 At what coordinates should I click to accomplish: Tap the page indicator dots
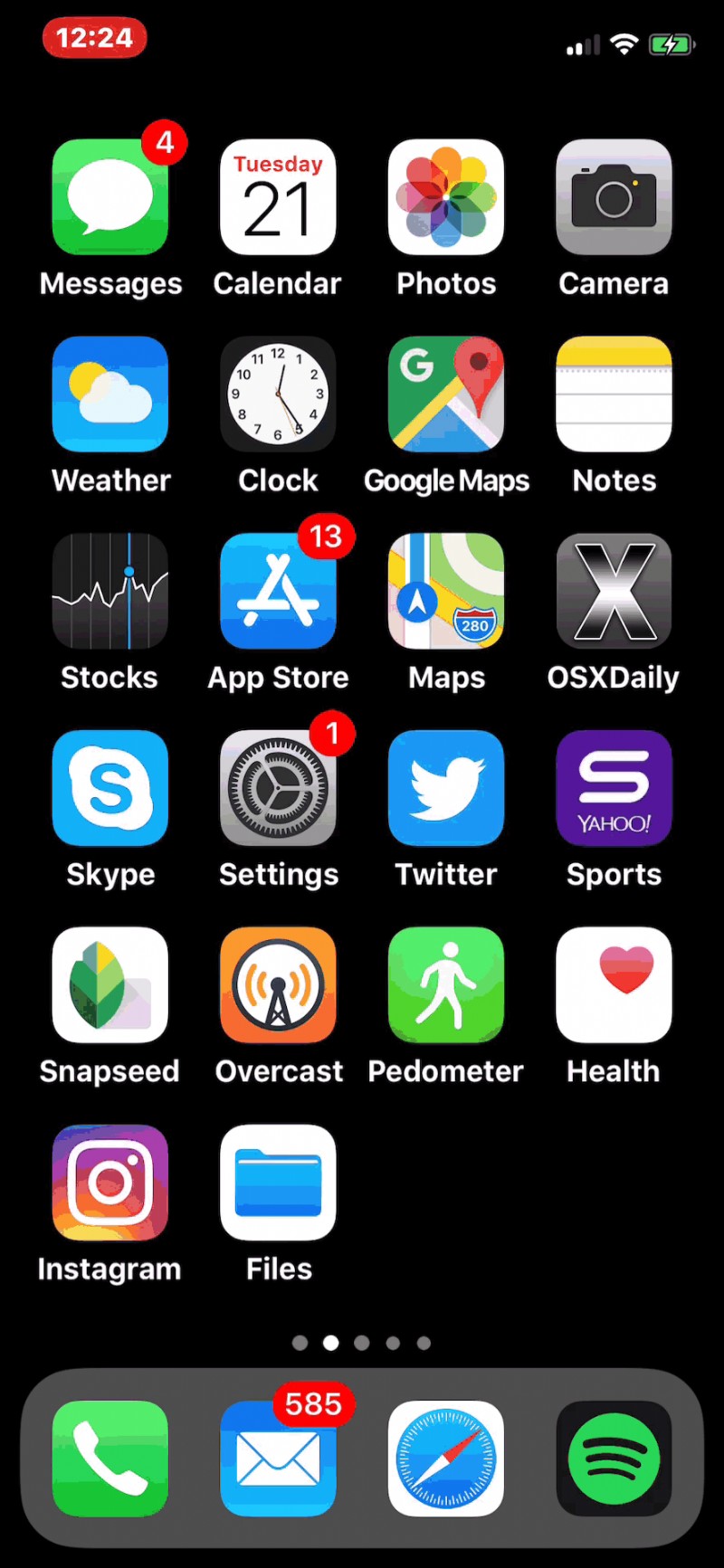pos(361,1343)
